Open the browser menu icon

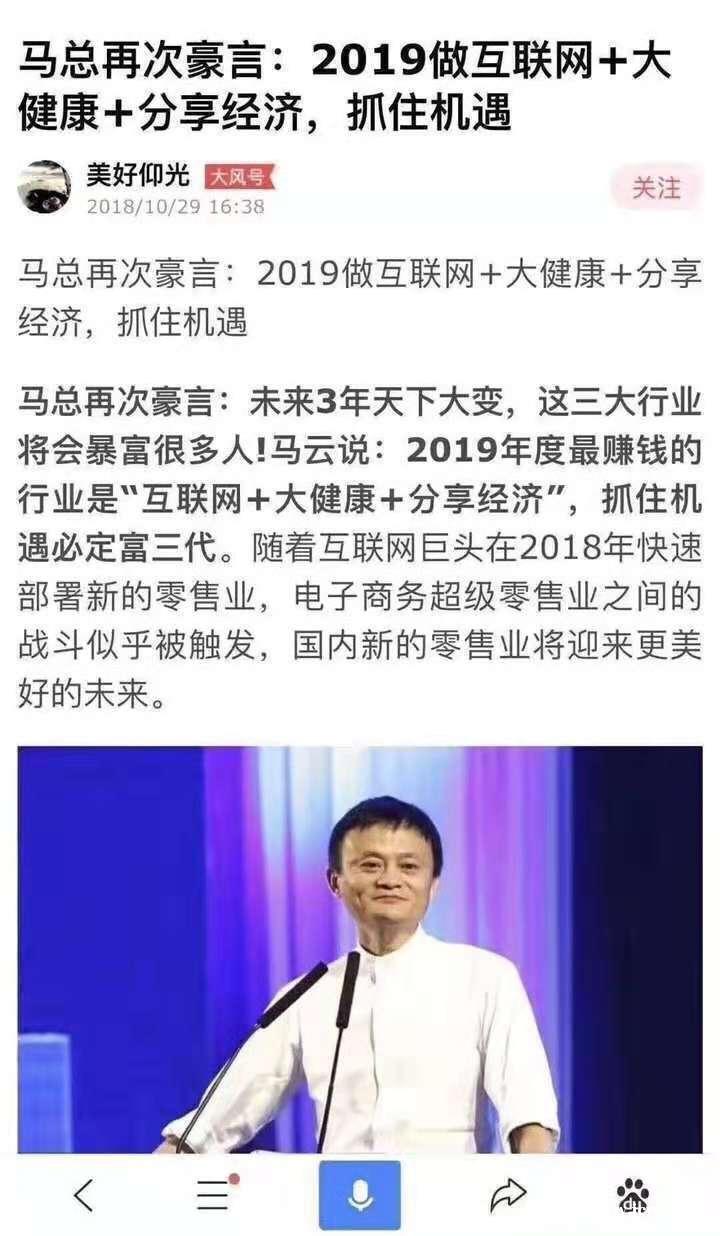213,1194
